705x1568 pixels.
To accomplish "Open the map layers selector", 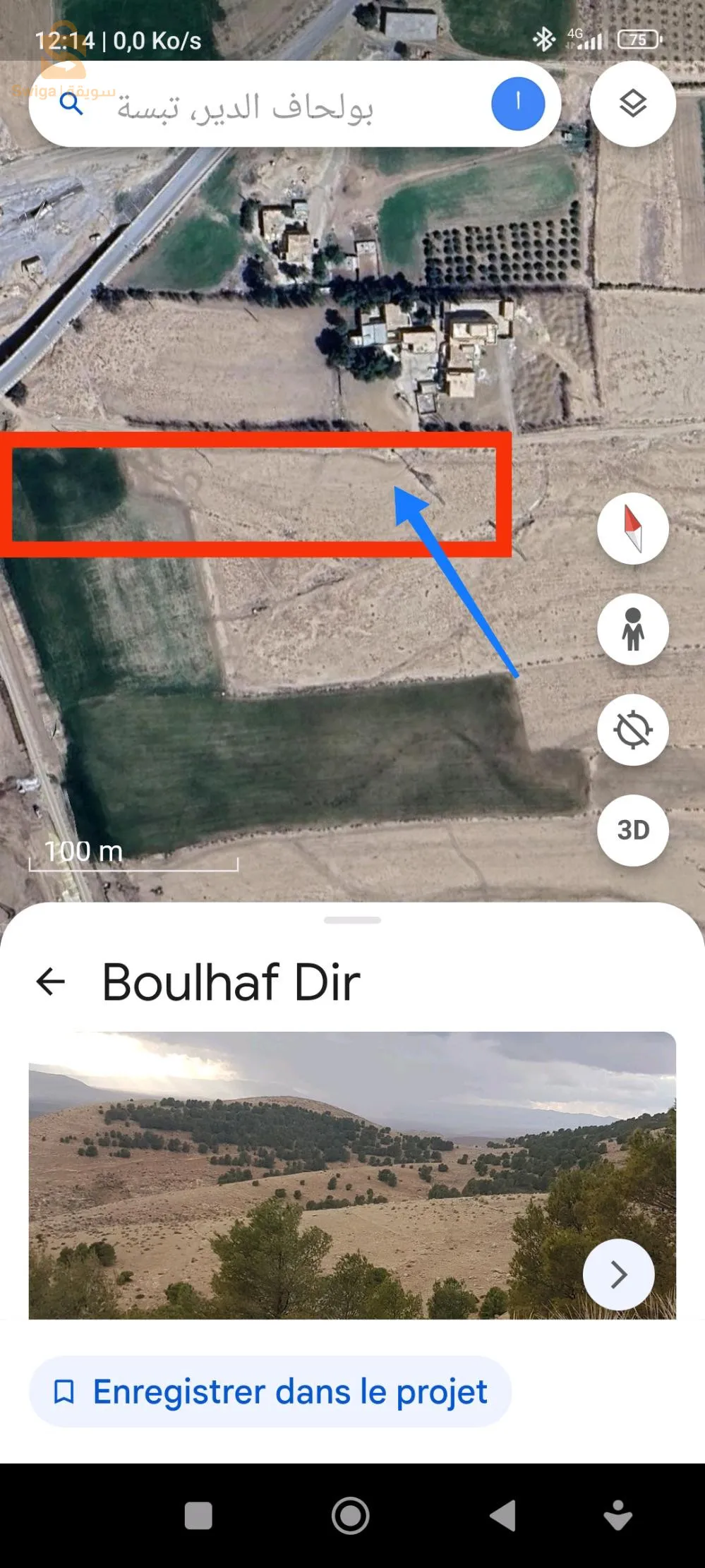I will [632, 104].
